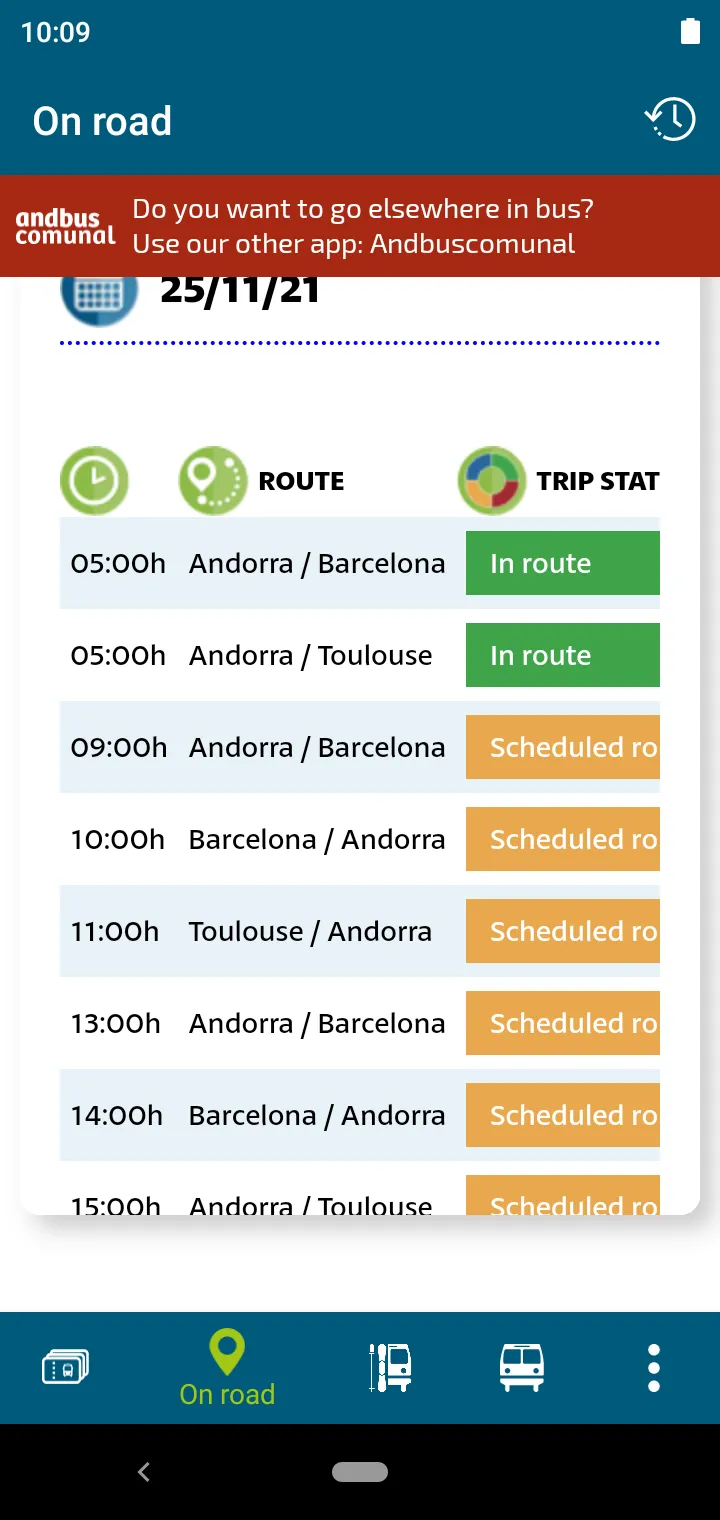720x1520 pixels.
Task: Open the 11:00h Toulouse / Andorra trip
Action: coord(360,931)
